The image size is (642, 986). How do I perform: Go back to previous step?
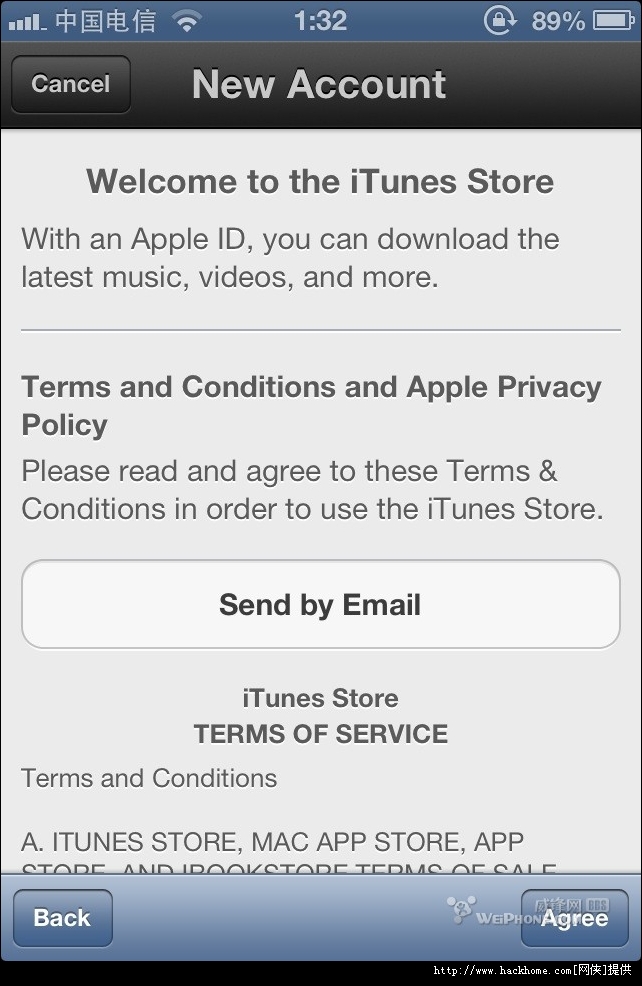pyautogui.click(x=62, y=917)
